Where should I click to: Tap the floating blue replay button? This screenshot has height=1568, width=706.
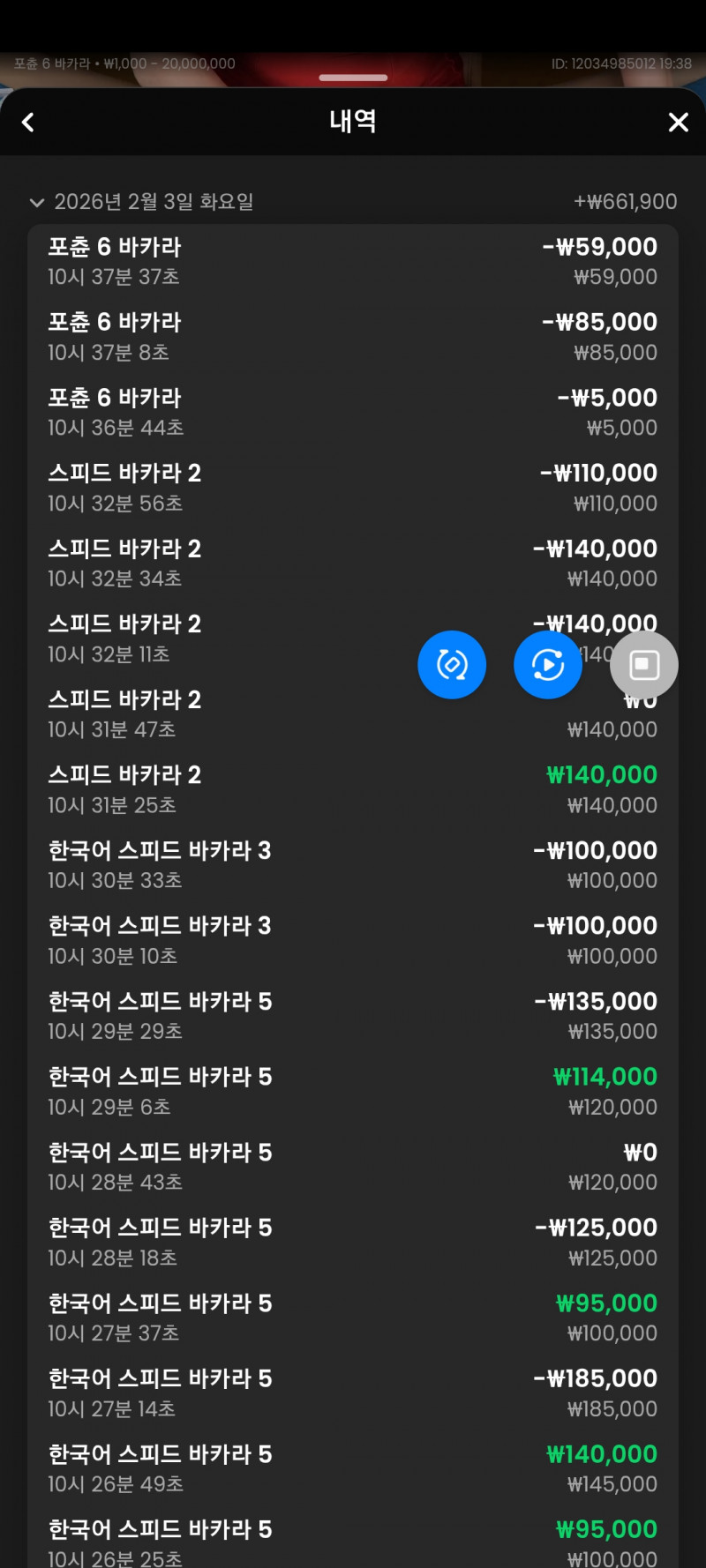pyautogui.click(x=548, y=665)
